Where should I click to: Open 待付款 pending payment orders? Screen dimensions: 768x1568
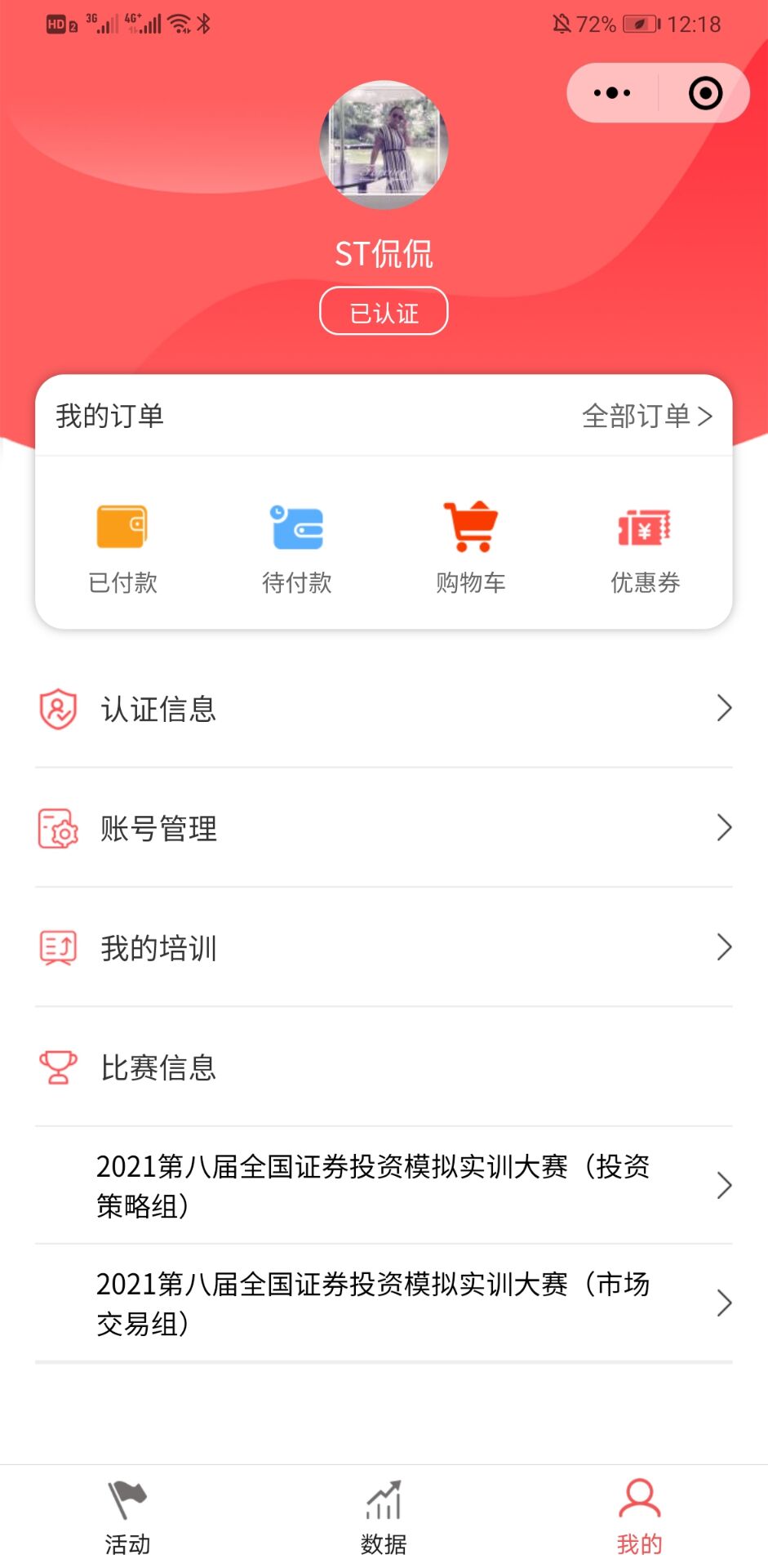pos(297,547)
